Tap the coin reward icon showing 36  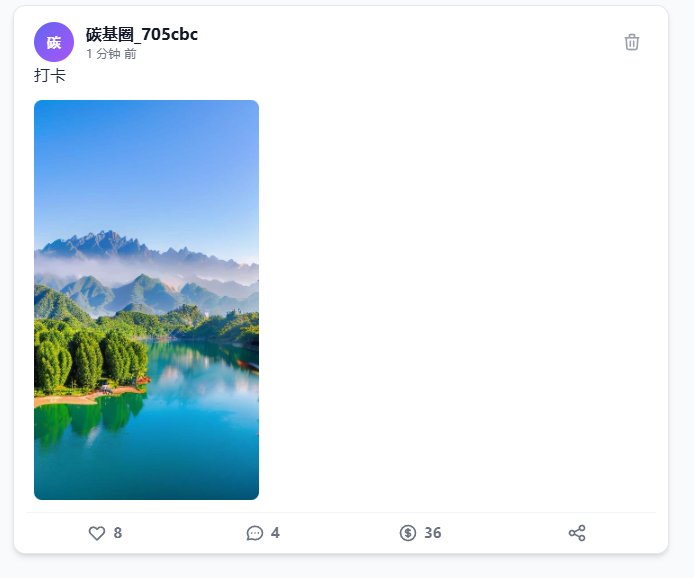click(x=408, y=533)
